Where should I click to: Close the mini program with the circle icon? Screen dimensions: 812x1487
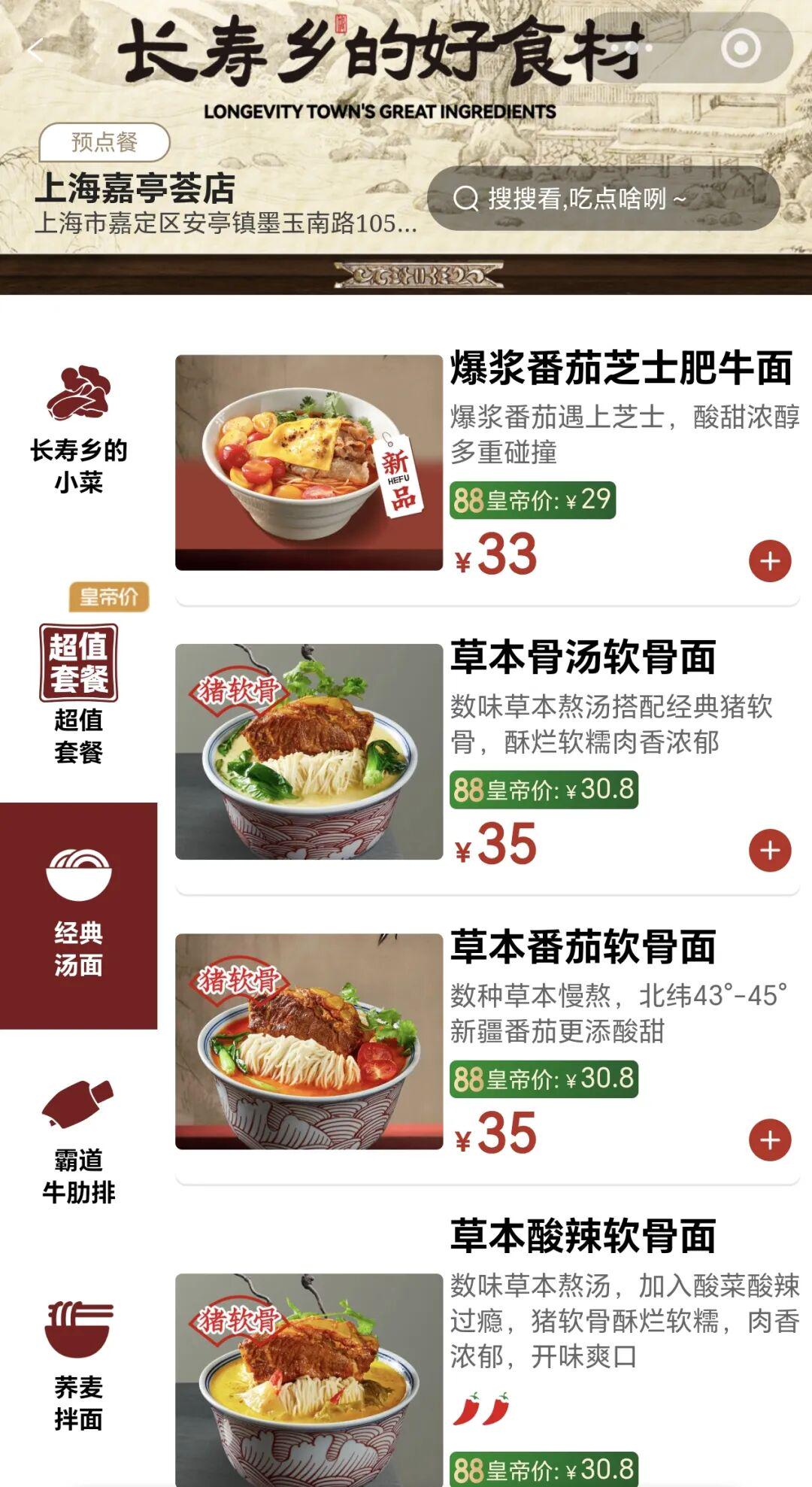click(x=741, y=48)
